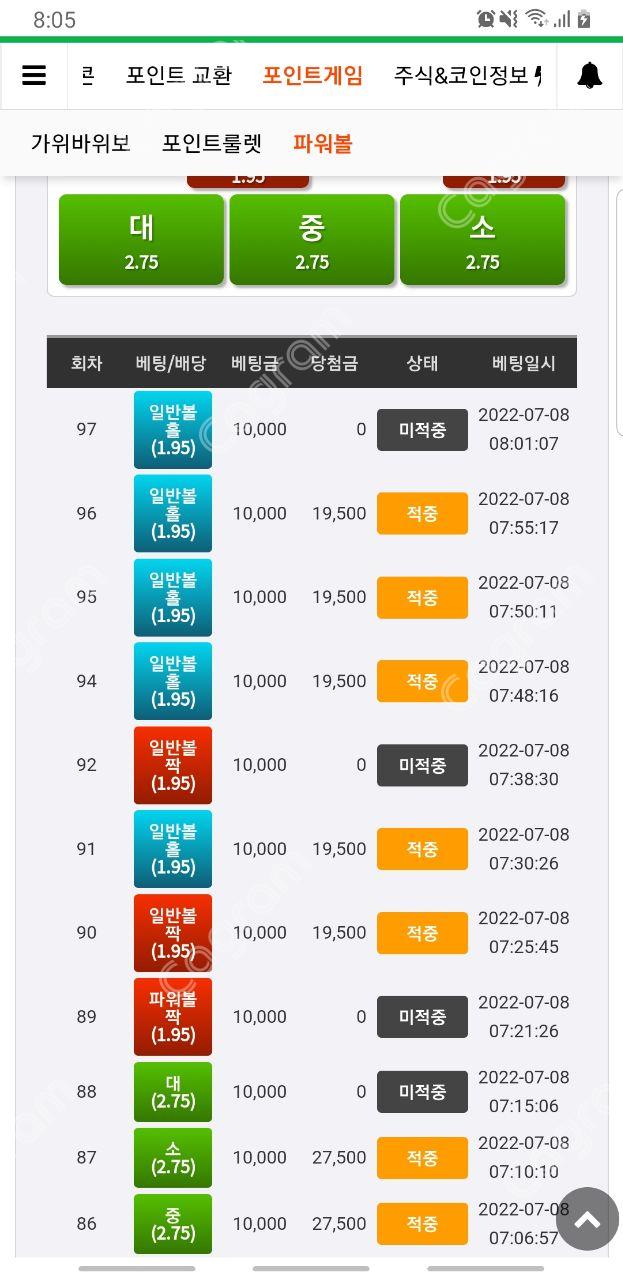Bet on 대 at 2.75
Screen dimensions: 623x1280
[x=141, y=240]
